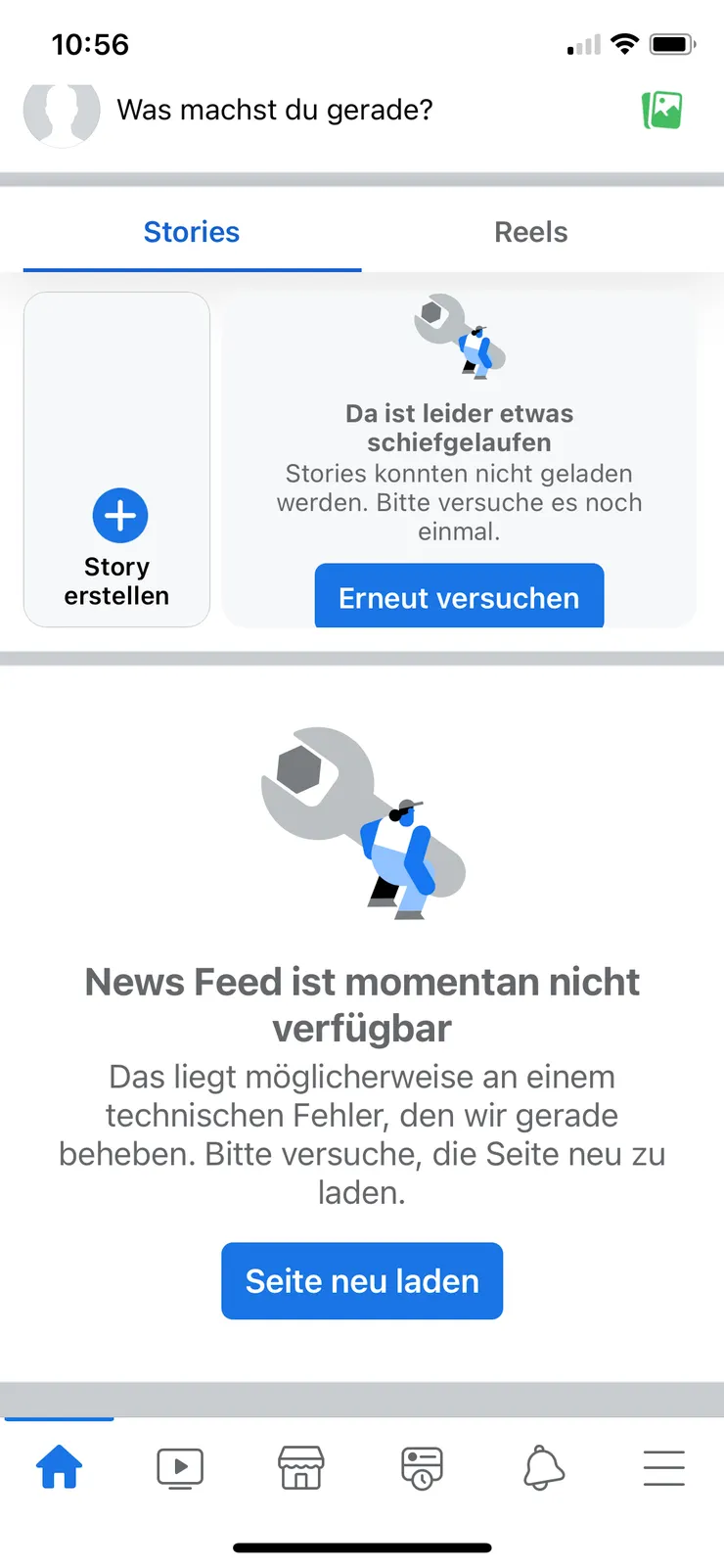Select the Stories tab
Screen dimensions: 724x1568
[192, 232]
